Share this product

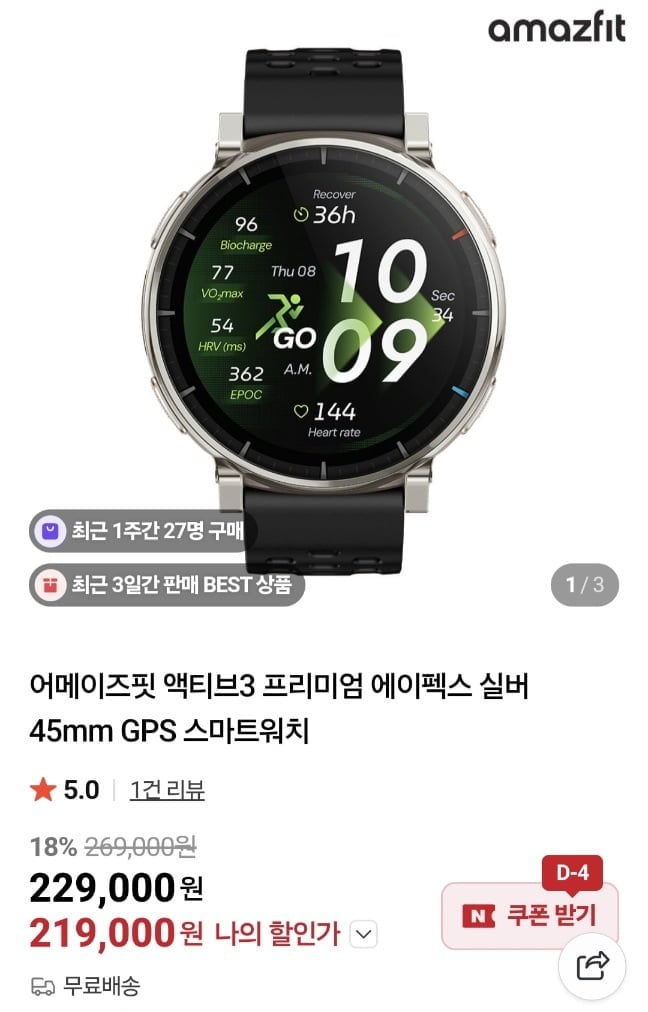coord(592,966)
